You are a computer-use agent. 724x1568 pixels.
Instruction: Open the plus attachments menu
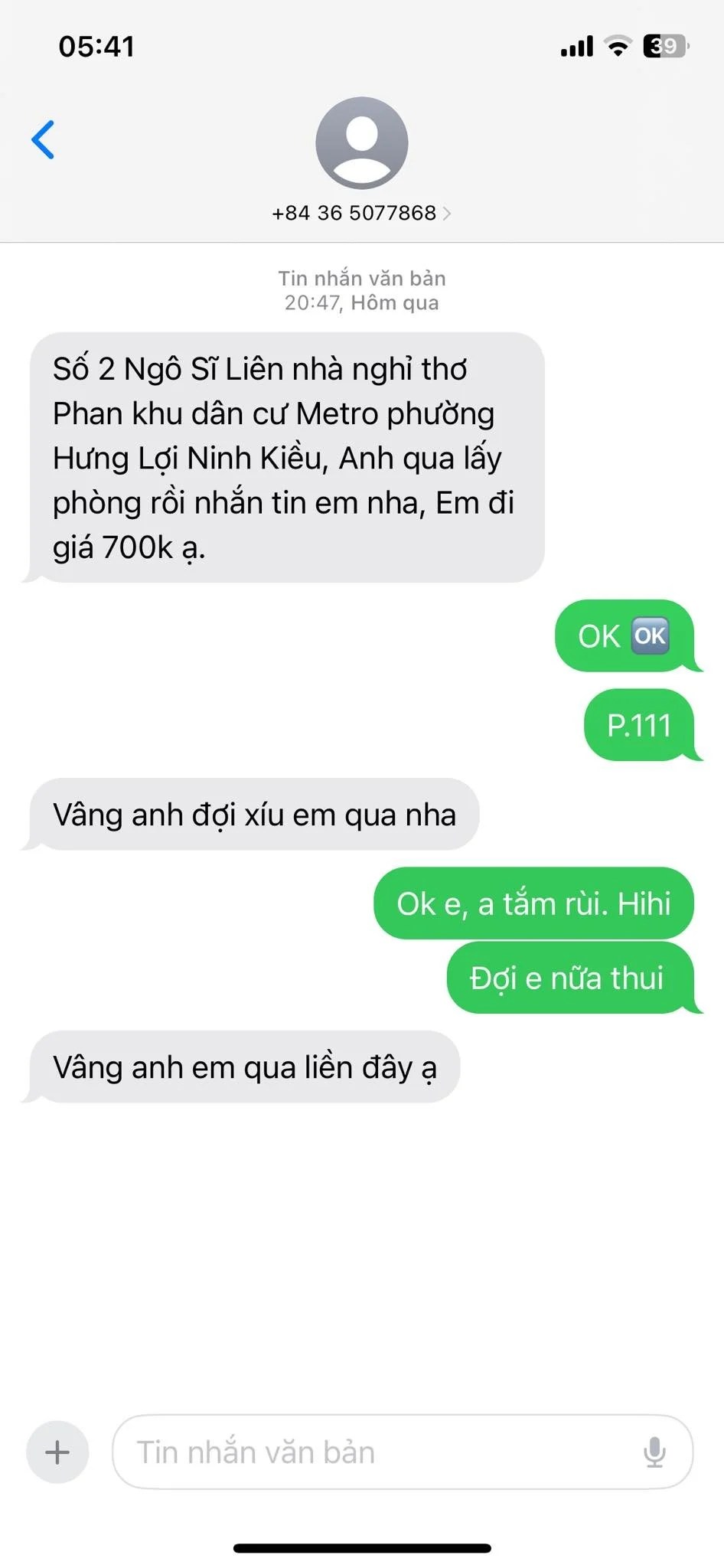pos(57,1452)
